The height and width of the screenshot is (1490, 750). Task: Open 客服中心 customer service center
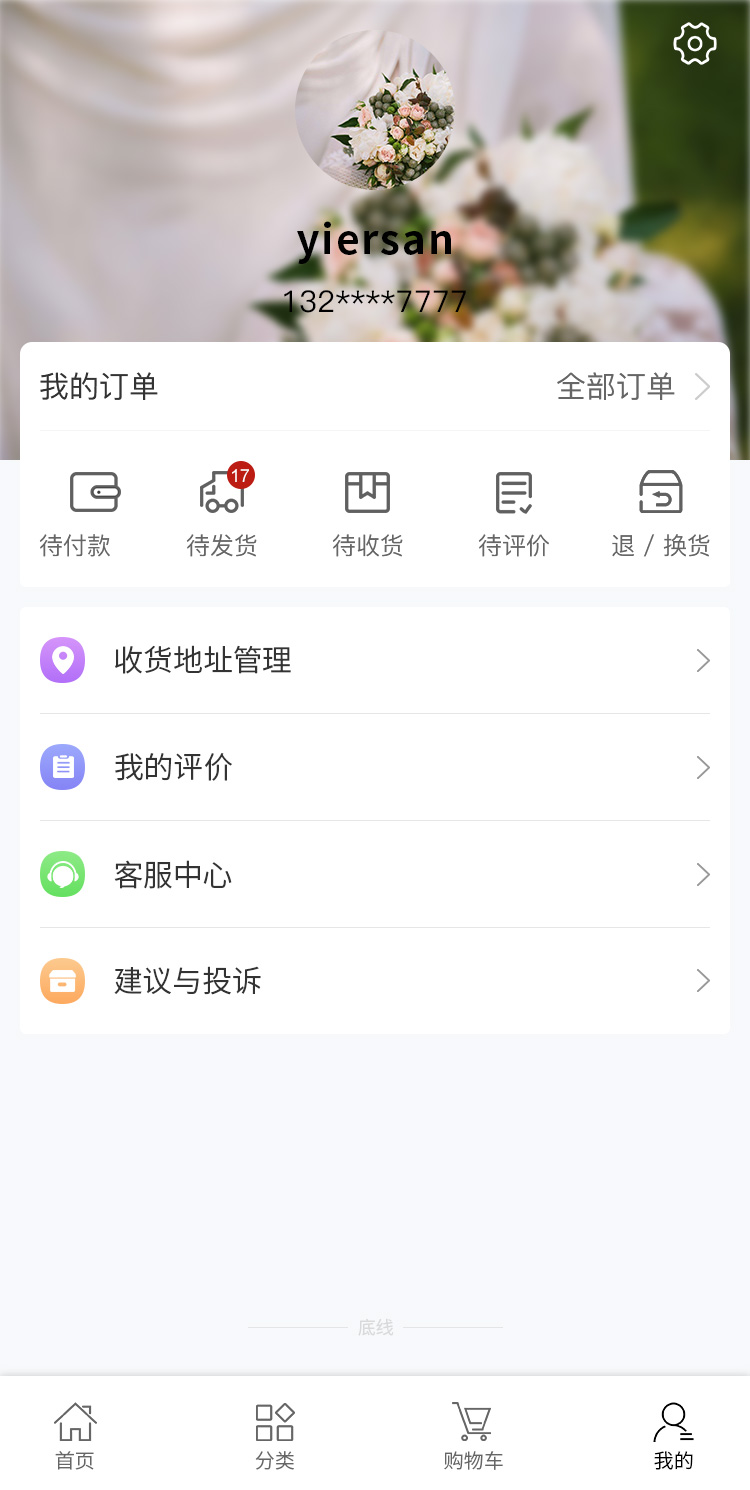[x=375, y=875]
